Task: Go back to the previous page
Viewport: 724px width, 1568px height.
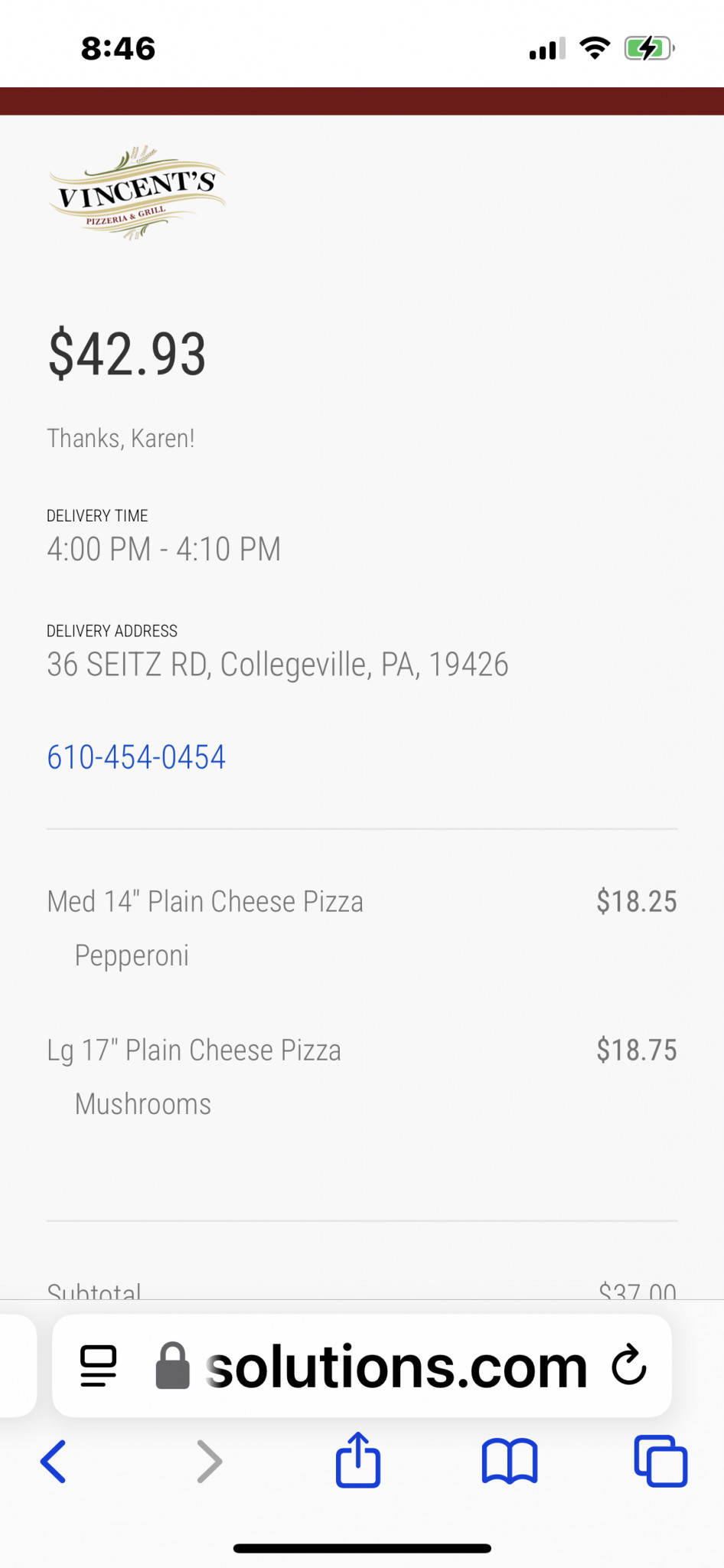Action: pos(54,1462)
